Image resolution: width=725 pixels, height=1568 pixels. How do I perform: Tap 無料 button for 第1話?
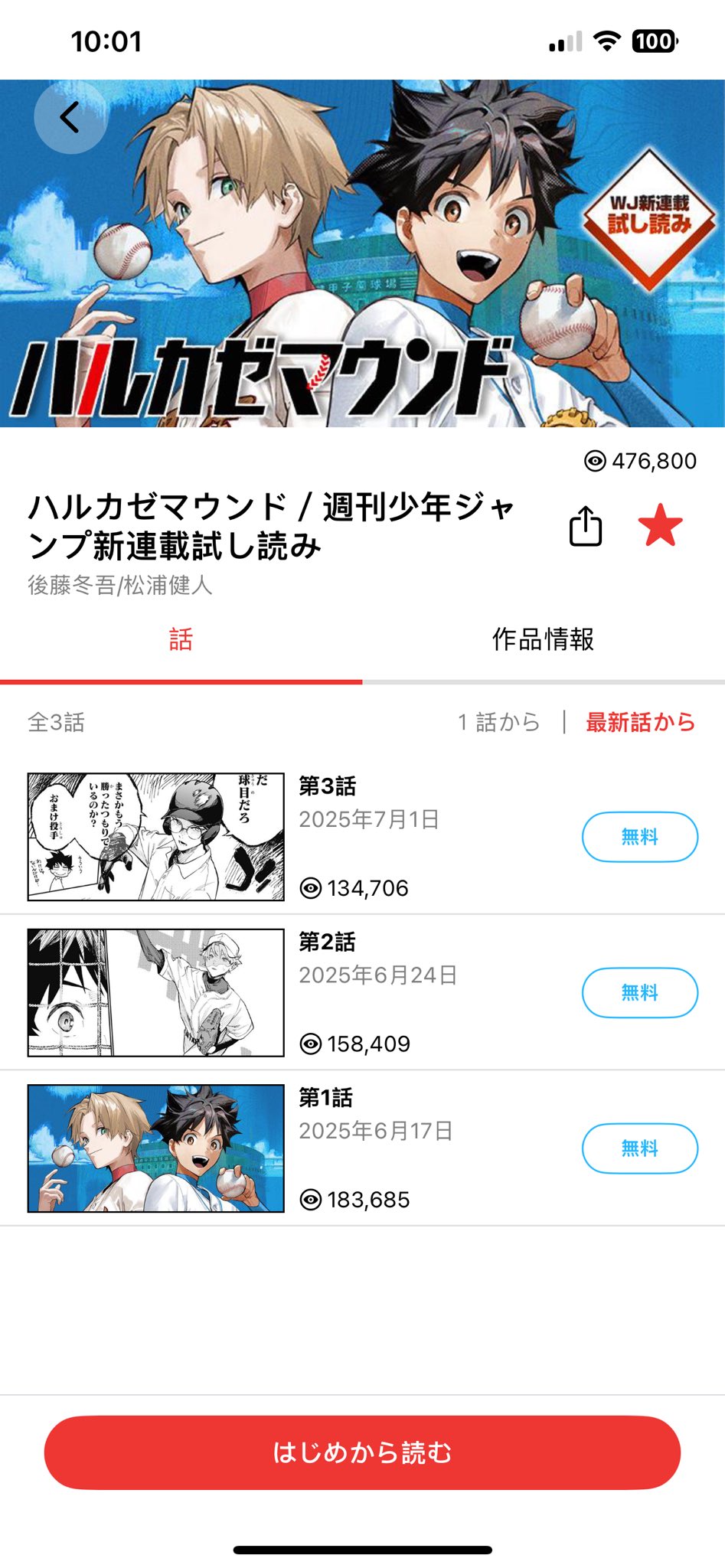click(640, 1148)
